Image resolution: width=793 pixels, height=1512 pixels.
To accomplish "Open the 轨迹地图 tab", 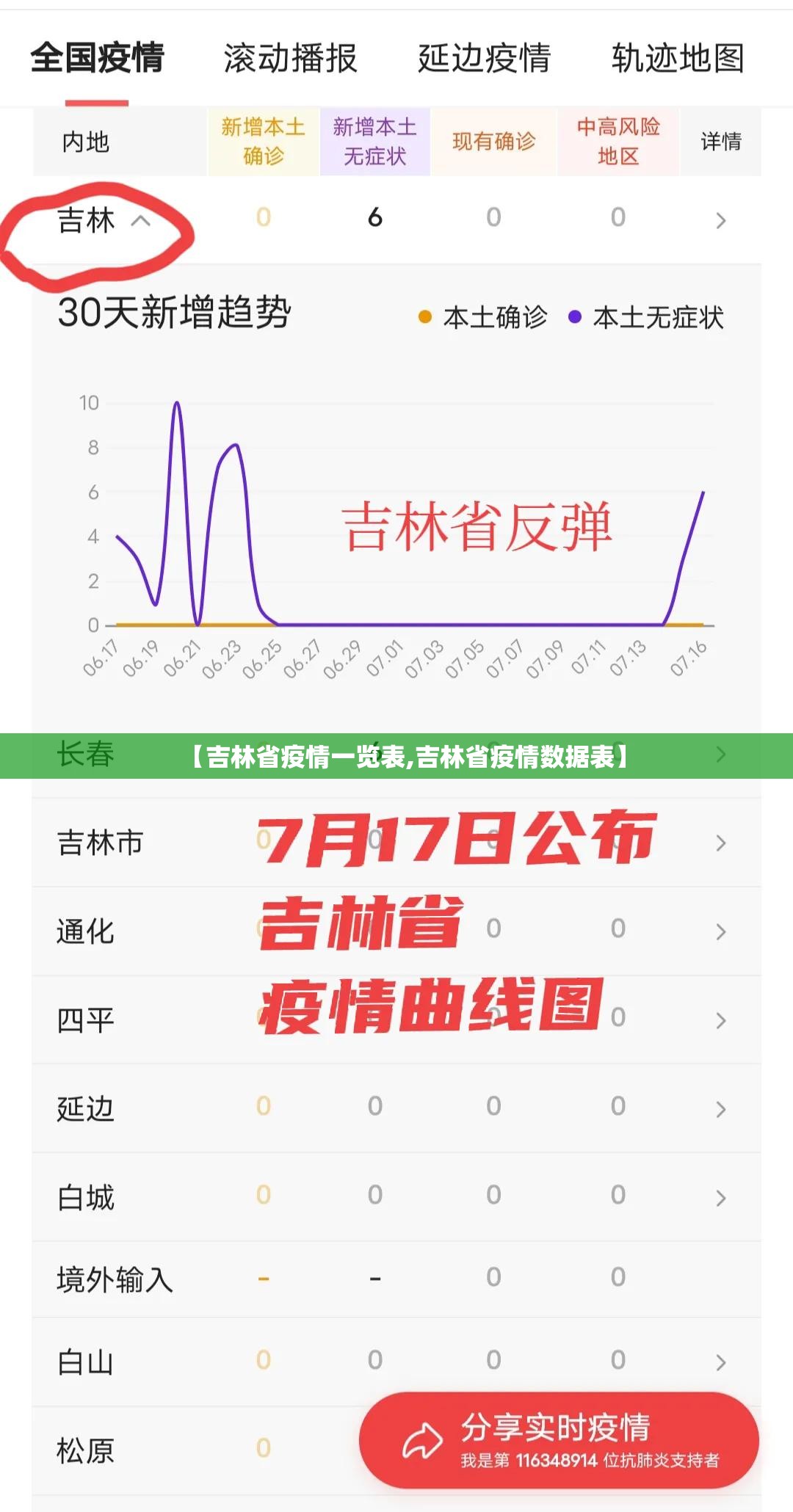I will pyautogui.click(x=678, y=58).
